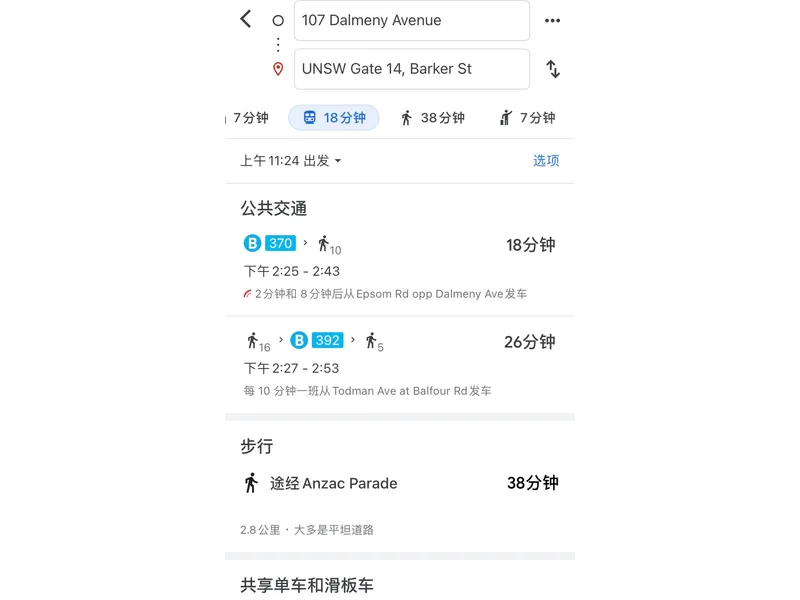Open the bus 392 route taking 26分钟
800x600 pixels.
pyautogui.click(x=399, y=364)
